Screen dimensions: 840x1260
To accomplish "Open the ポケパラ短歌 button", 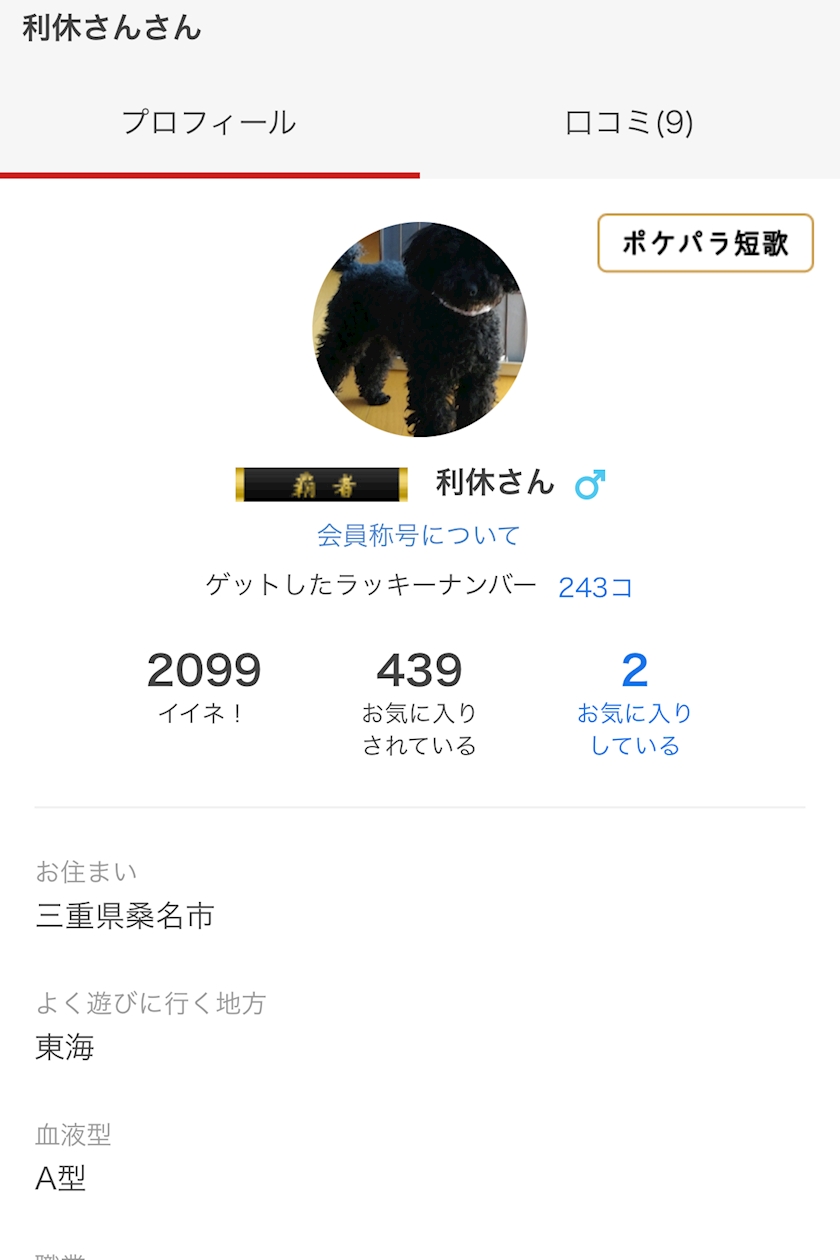I will pyautogui.click(x=705, y=243).
